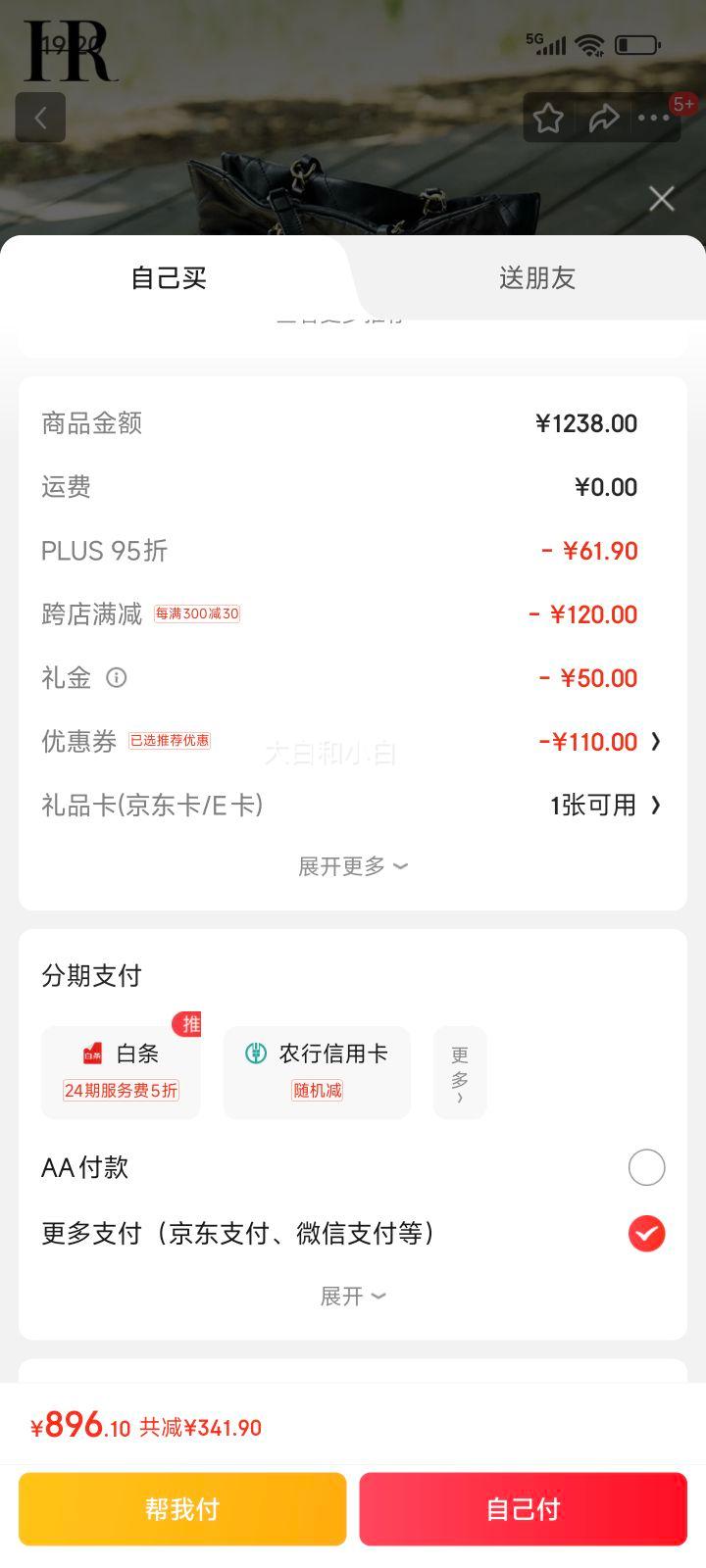Close the checkout sheet
Image resolution: width=706 pixels, height=1568 pixels.
662,199
